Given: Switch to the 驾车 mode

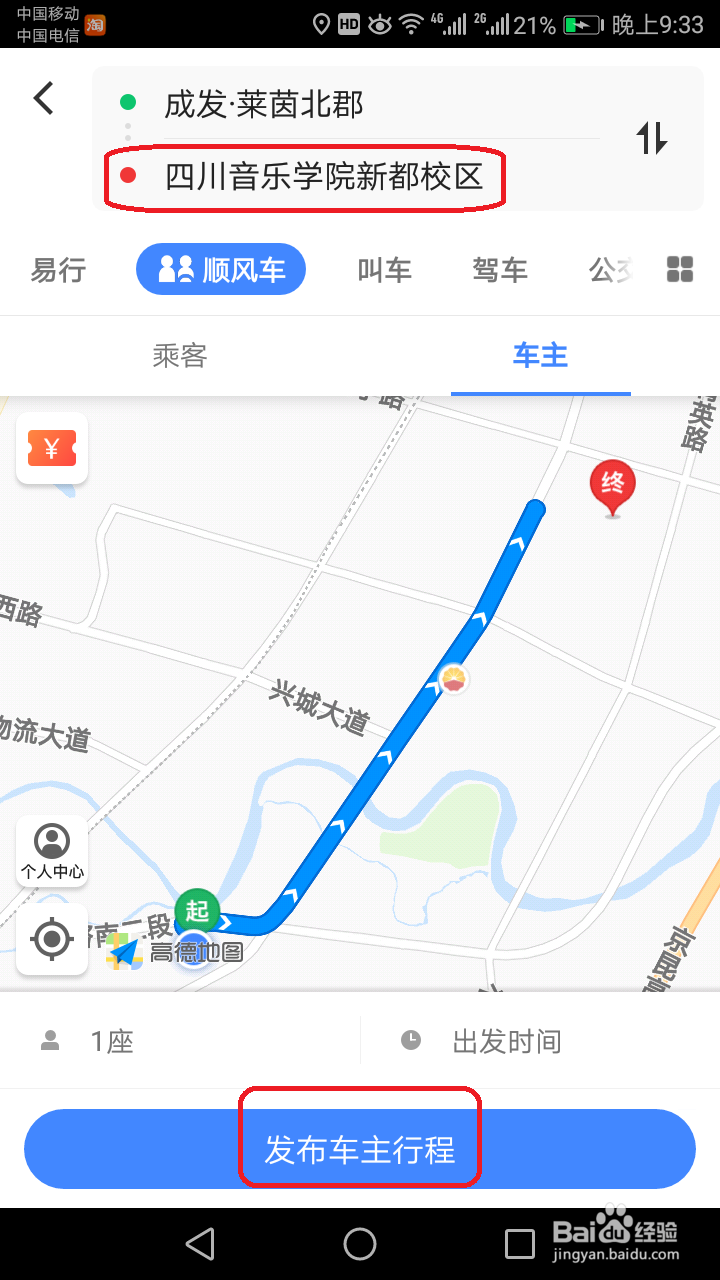Looking at the screenshot, I should pyautogui.click(x=500, y=270).
